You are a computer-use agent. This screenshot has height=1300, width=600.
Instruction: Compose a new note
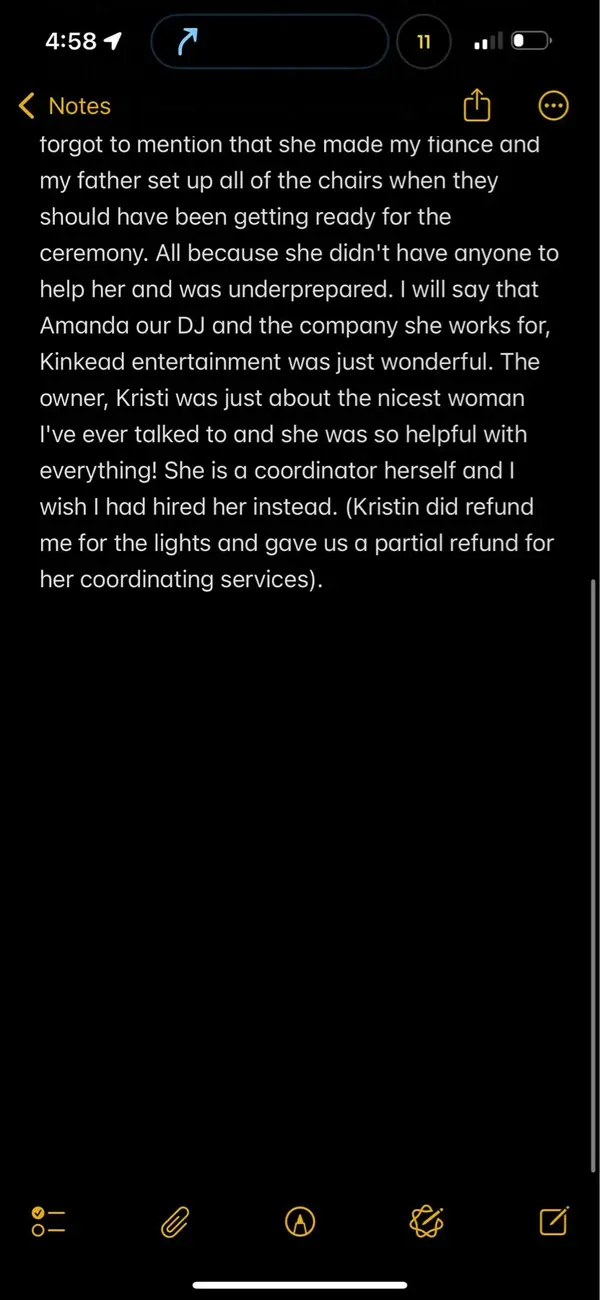[x=553, y=1221]
